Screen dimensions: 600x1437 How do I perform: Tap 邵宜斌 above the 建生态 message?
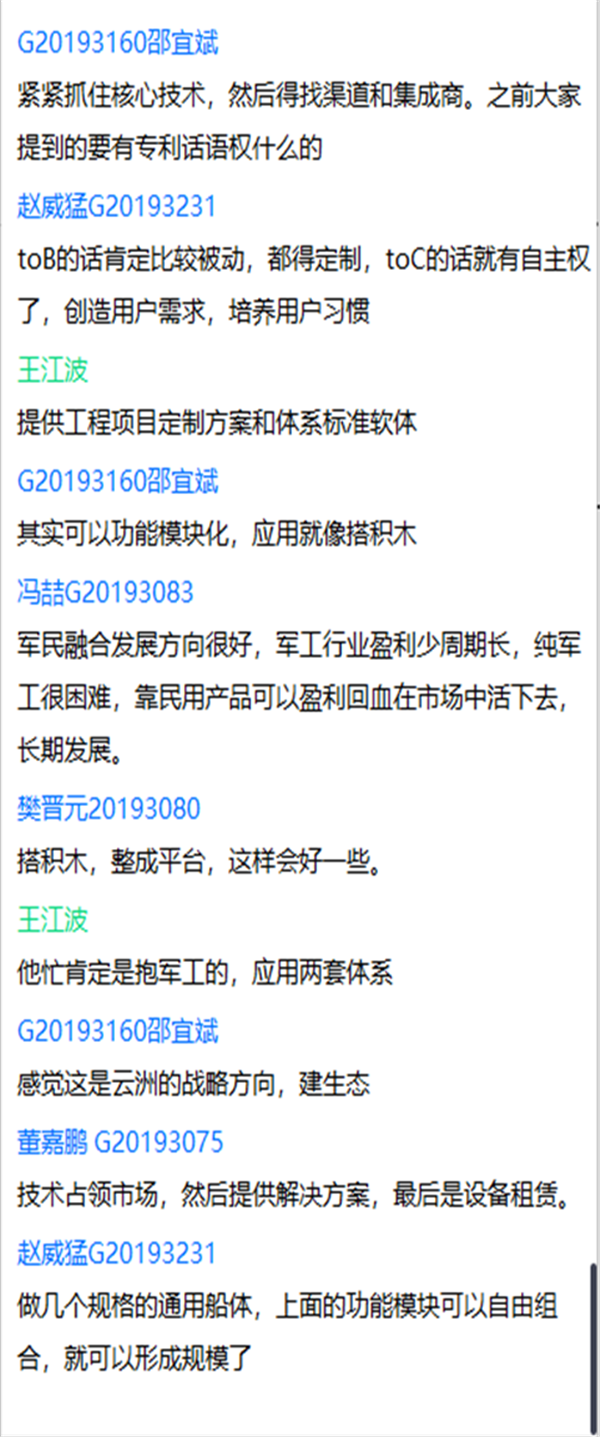(x=118, y=1031)
